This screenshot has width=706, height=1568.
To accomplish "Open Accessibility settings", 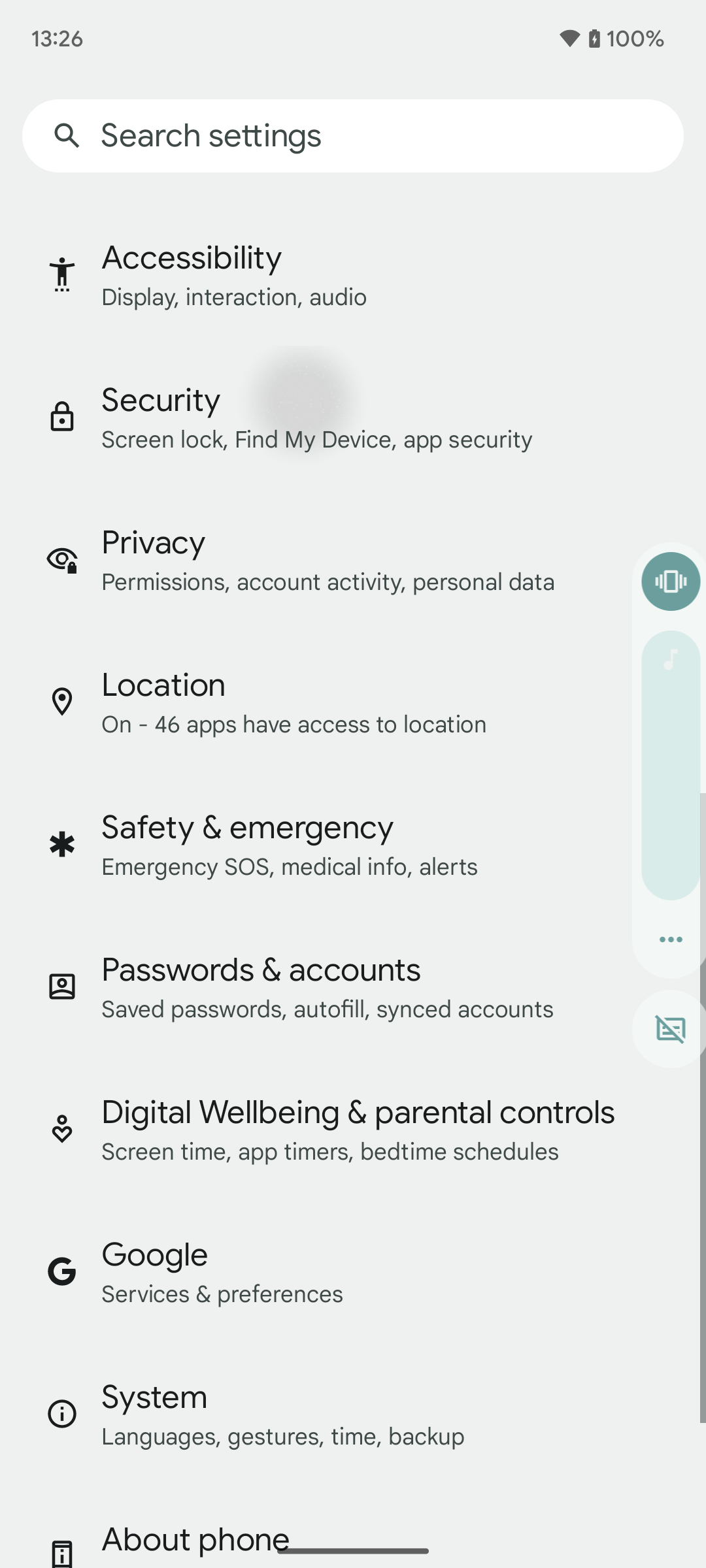I will (x=353, y=275).
